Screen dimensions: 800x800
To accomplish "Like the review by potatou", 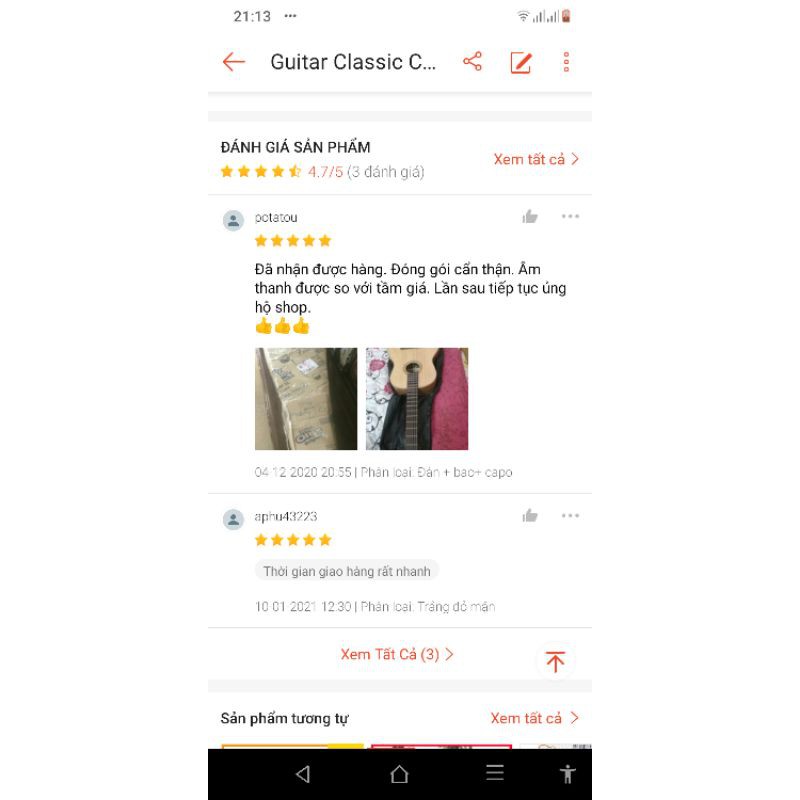I will coord(530,217).
